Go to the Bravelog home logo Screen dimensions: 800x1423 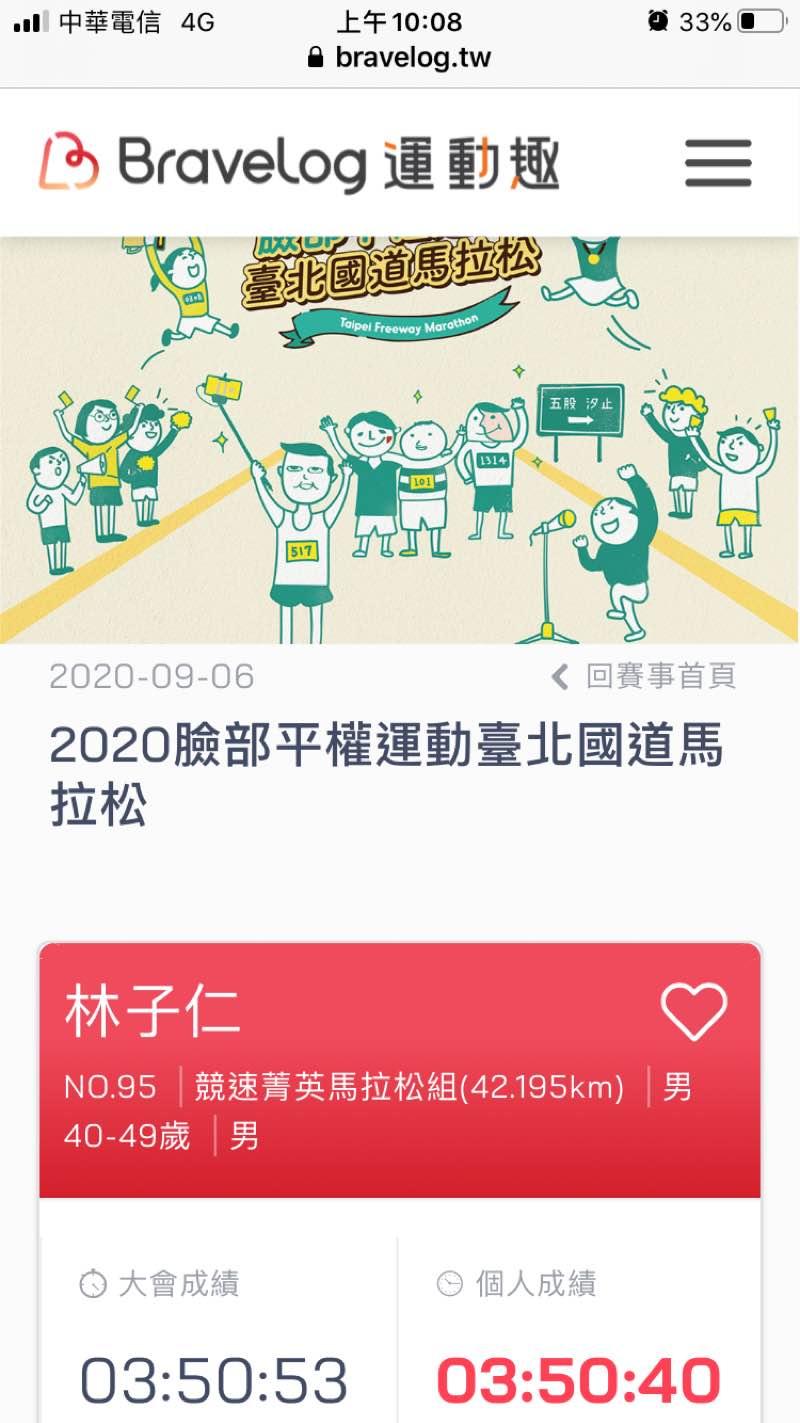point(298,164)
